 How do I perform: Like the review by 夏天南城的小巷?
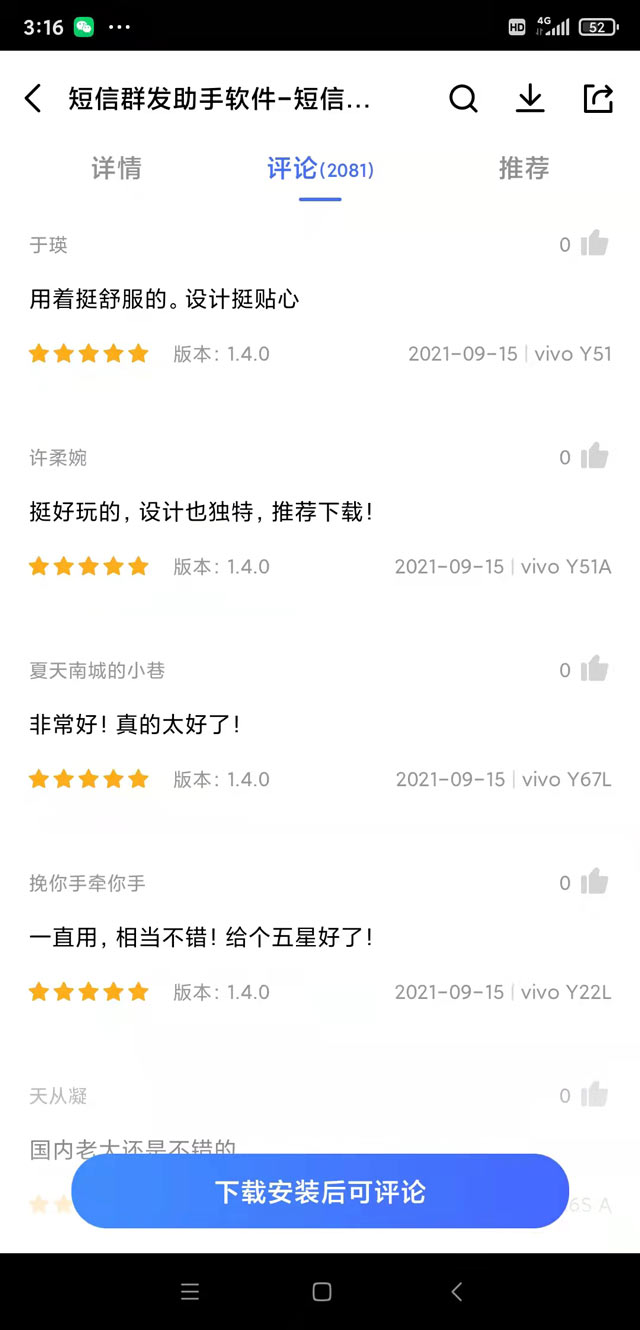[594, 670]
